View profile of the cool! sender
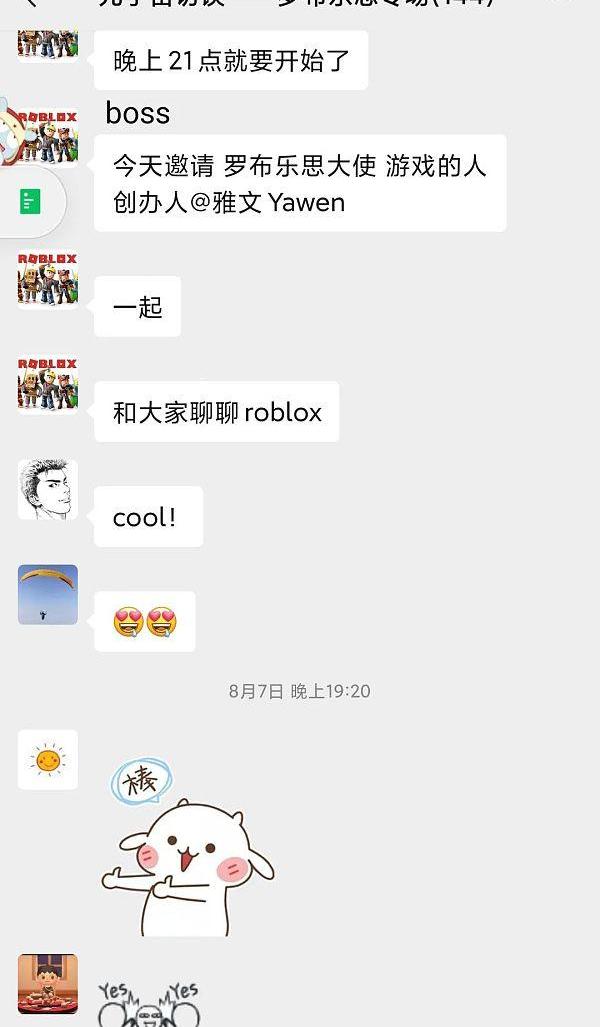This screenshot has height=1027, width=600. pos(47,490)
